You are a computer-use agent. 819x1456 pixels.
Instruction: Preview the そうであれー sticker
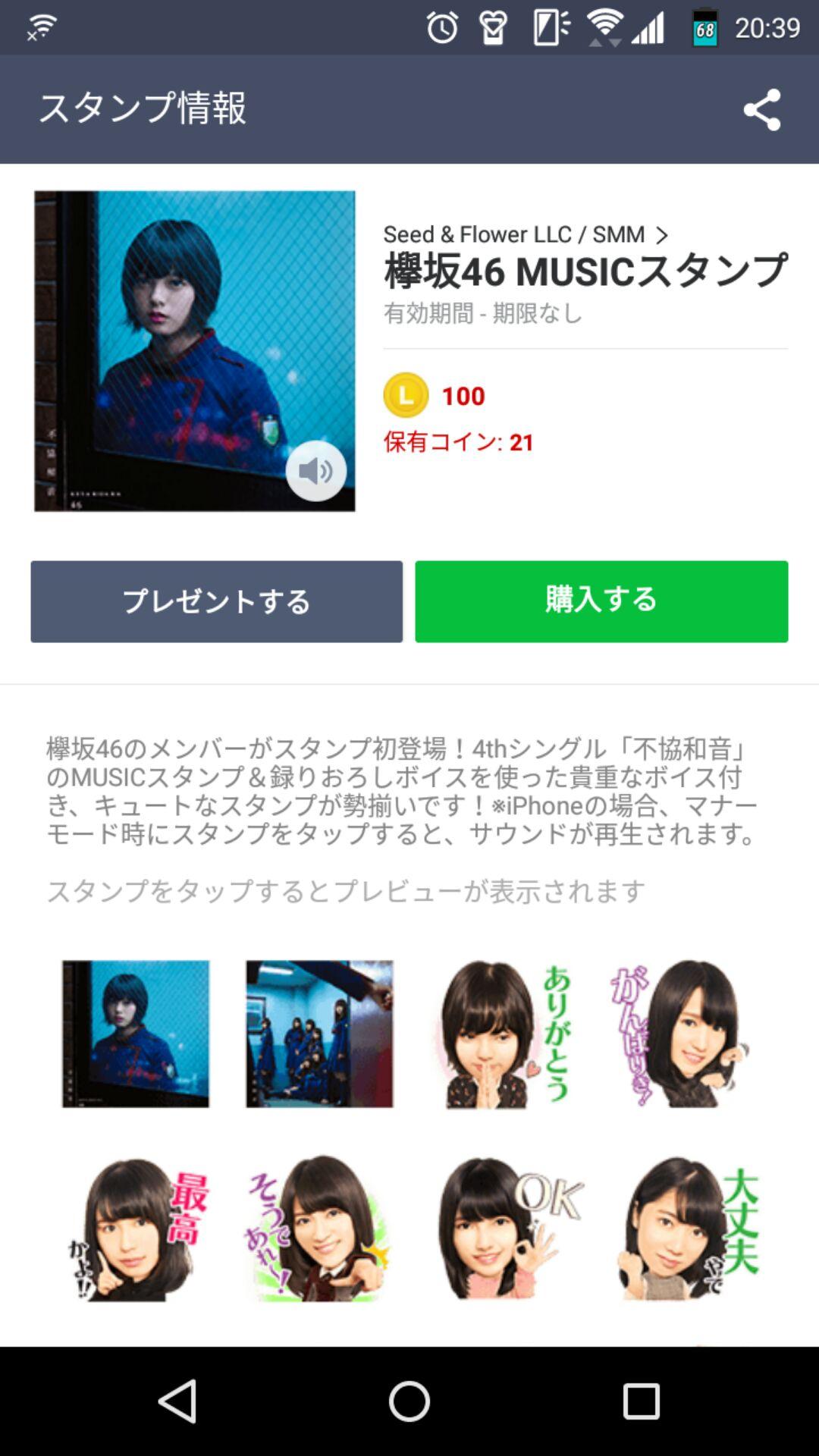[319, 1228]
